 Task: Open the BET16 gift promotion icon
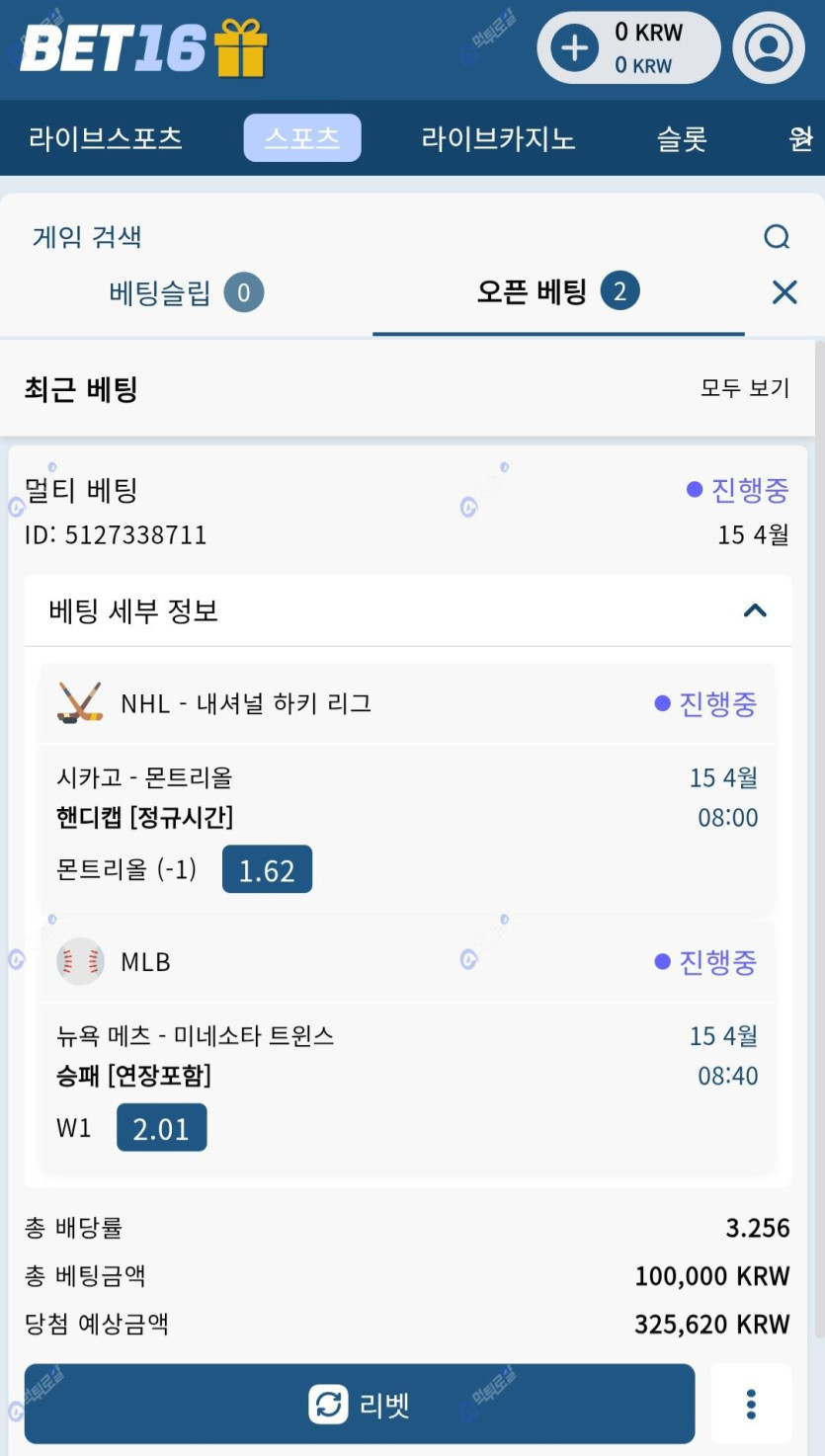click(243, 47)
